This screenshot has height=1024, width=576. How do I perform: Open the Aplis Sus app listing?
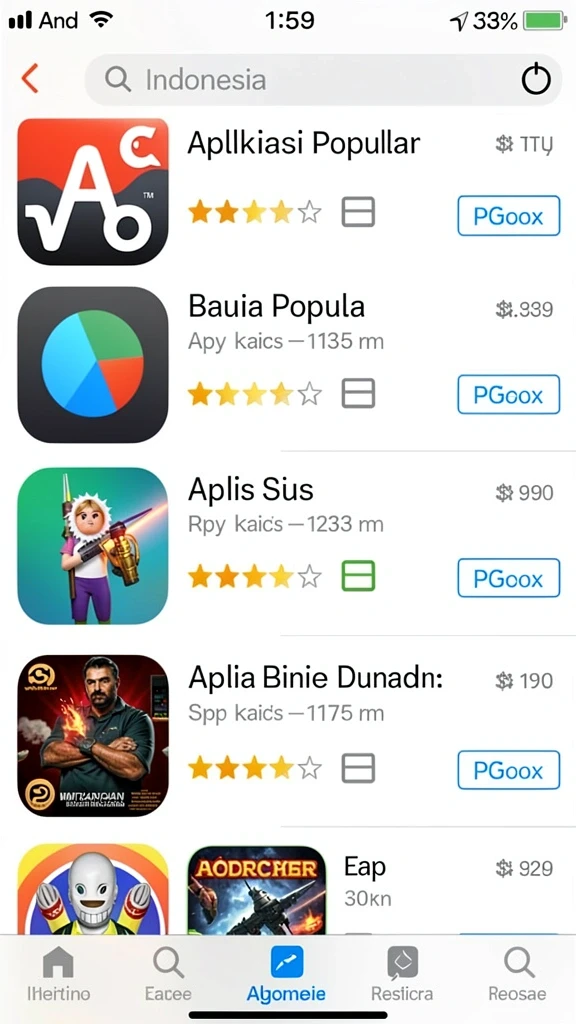(288, 546)
